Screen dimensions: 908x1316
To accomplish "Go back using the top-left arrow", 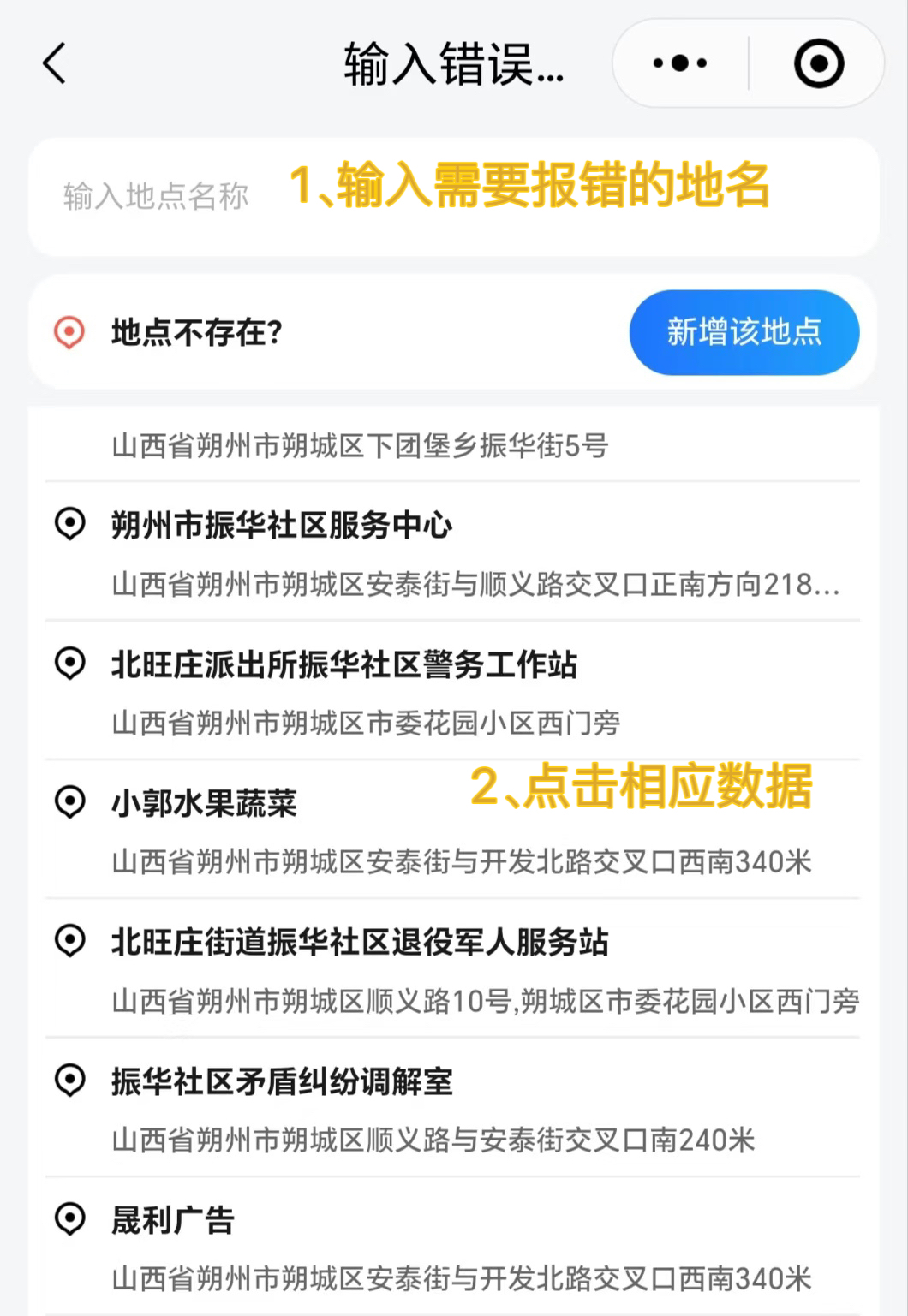I will (55, 64).
